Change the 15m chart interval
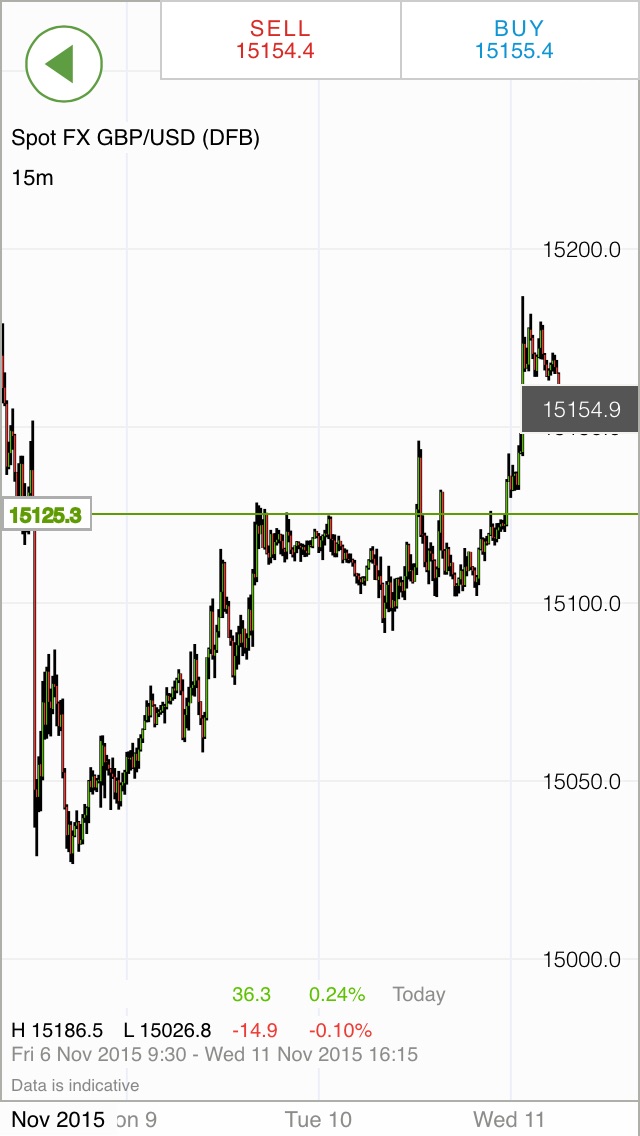The image size is (640, 1136). 33,178
